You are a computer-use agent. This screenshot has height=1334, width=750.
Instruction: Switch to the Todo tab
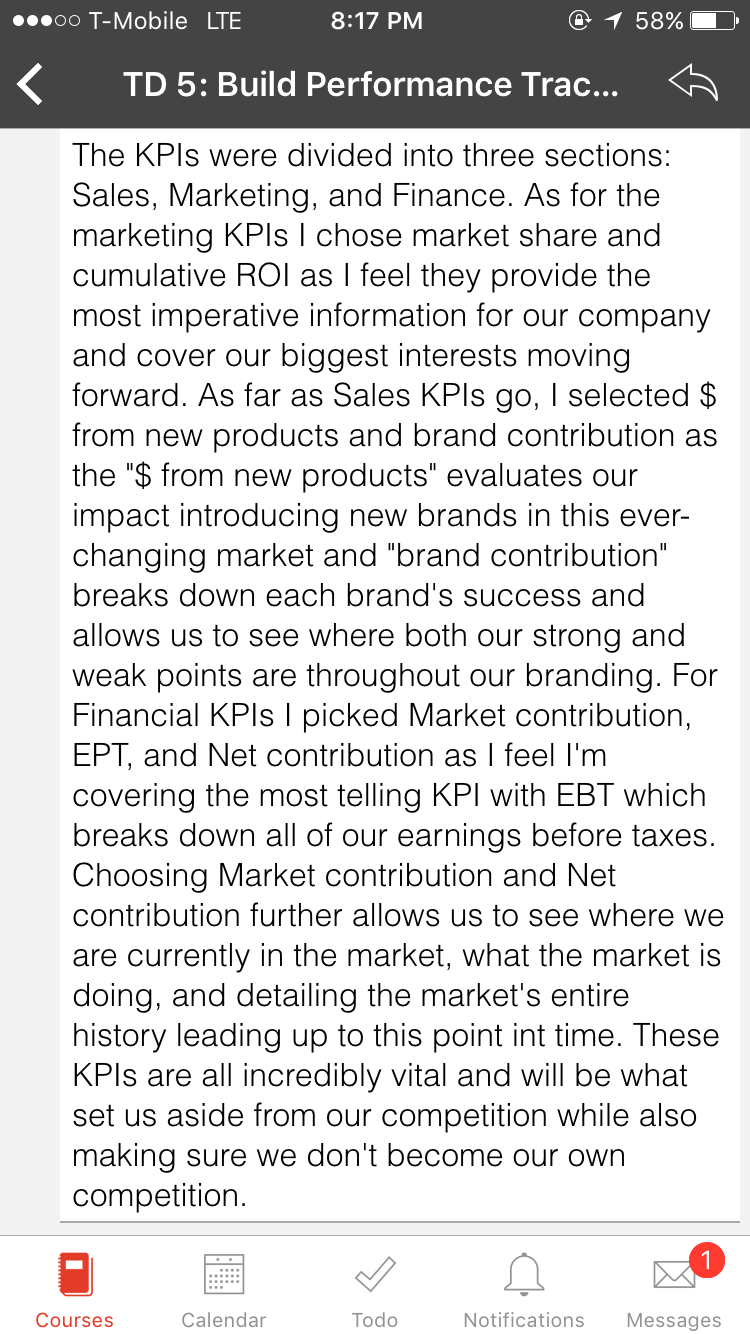[x=375, y=1290]
